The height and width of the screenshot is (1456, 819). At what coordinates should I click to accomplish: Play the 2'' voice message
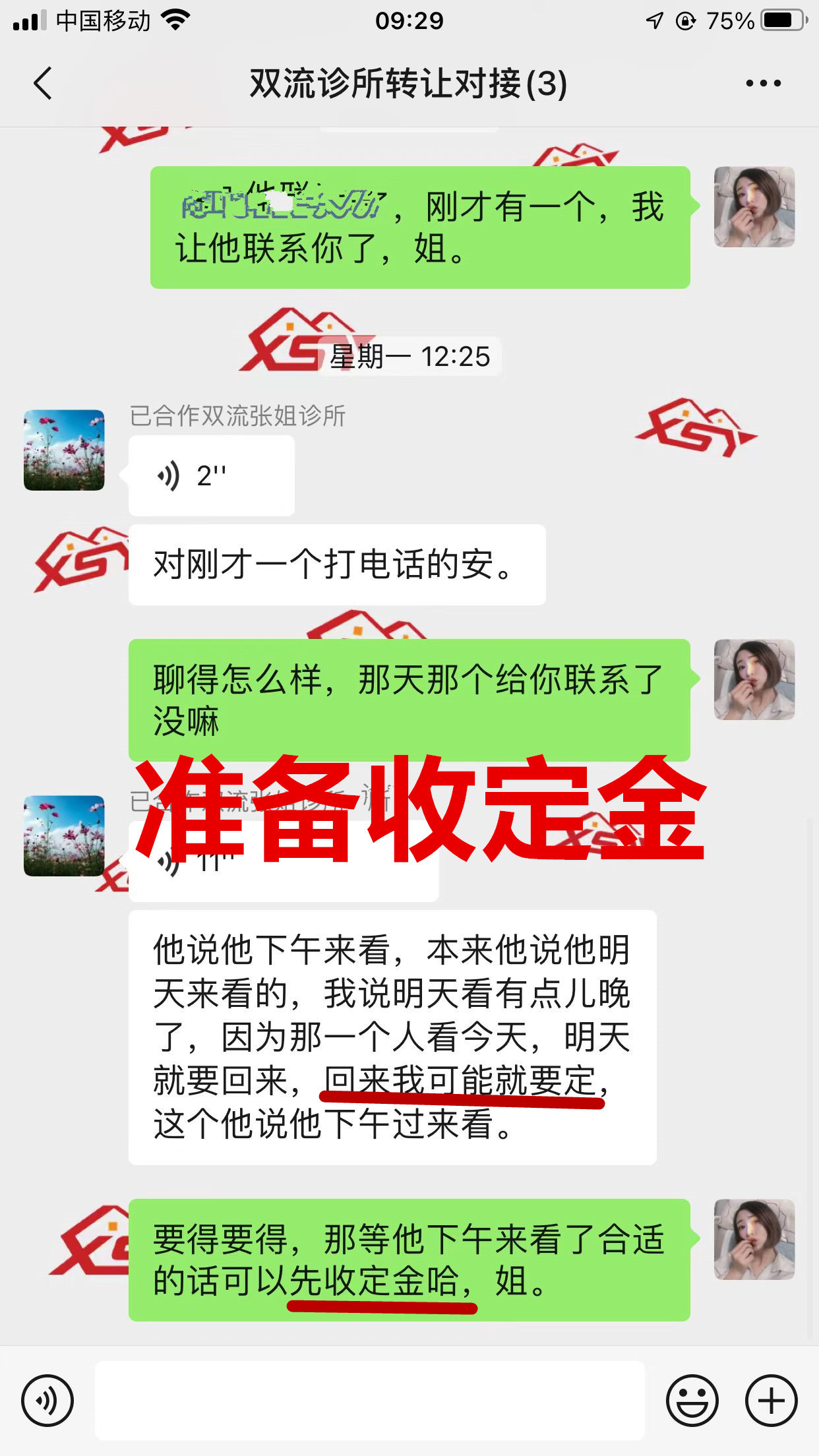pyautogui.click(x=211, y=475)
